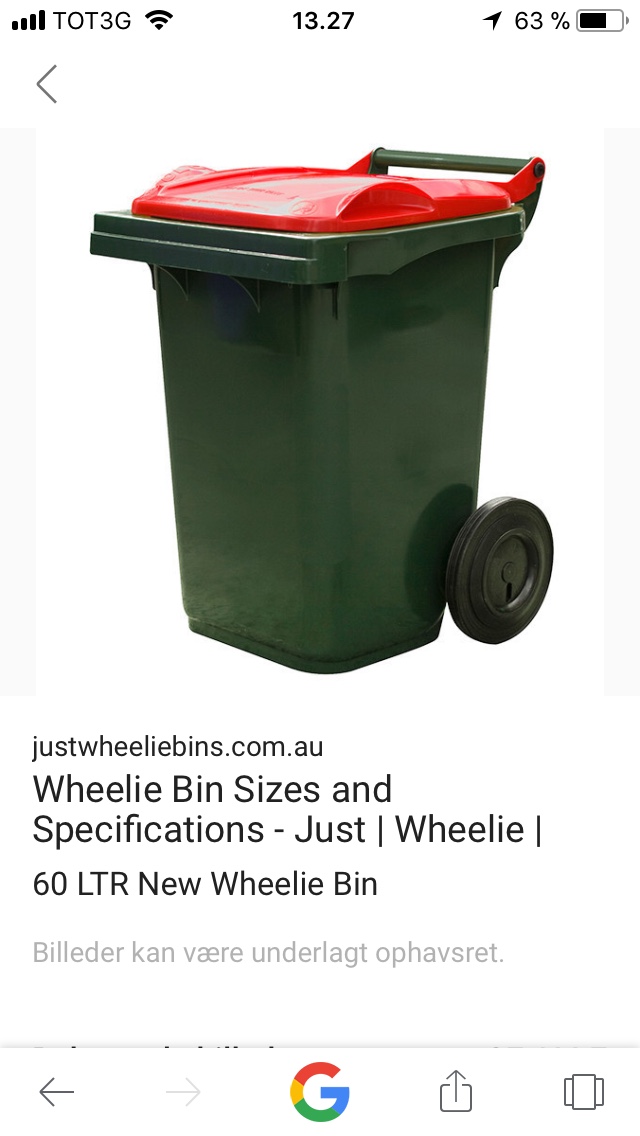The width and height of the screenshot is (640, 1136).
Task: Open the wheelie bin image
Action: coord(320,410)
